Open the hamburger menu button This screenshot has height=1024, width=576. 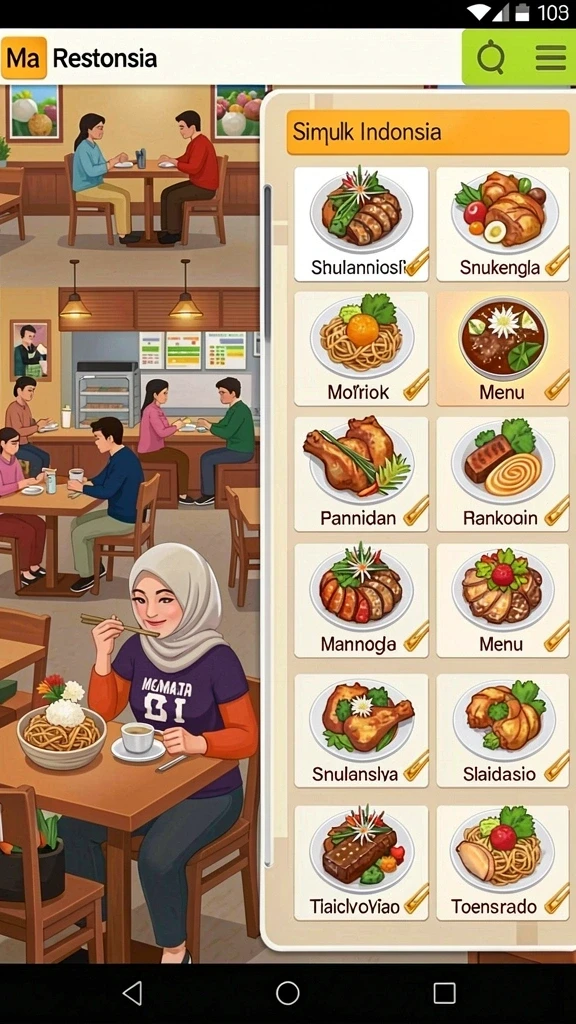point(550,58)
